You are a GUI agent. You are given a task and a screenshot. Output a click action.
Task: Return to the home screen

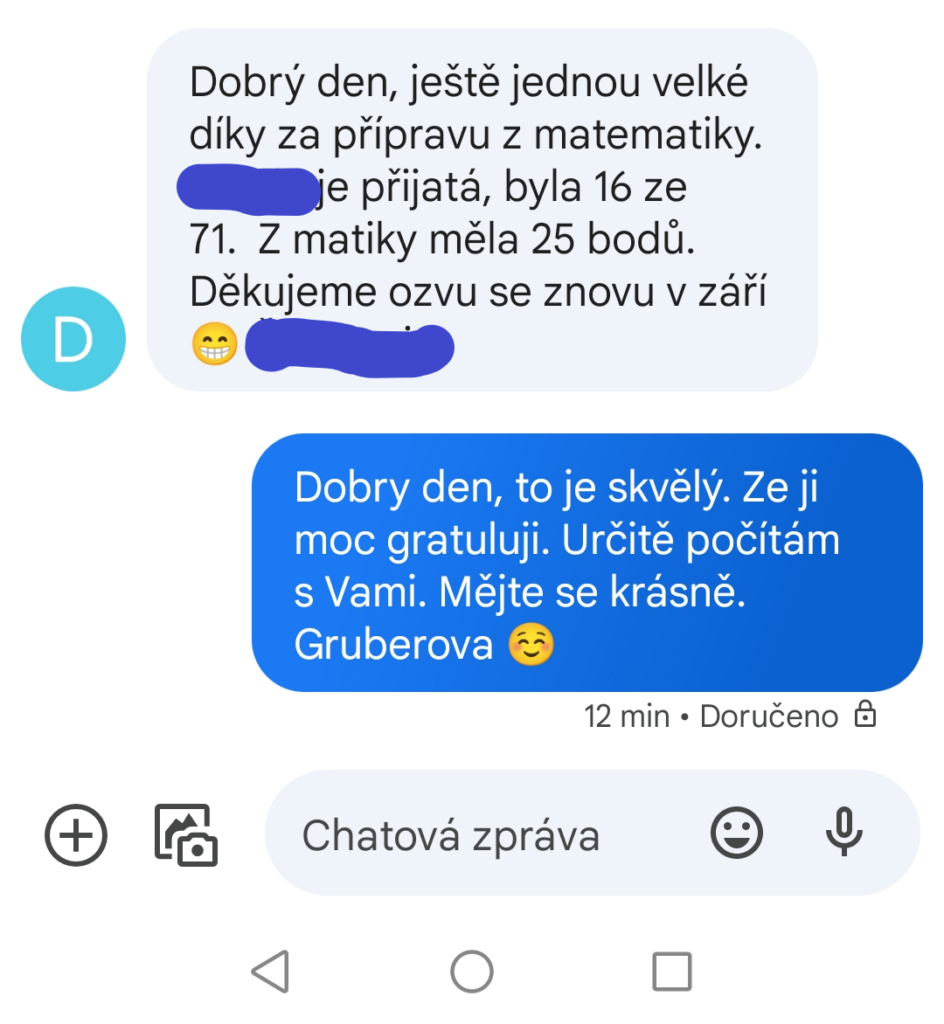point(472,970)
